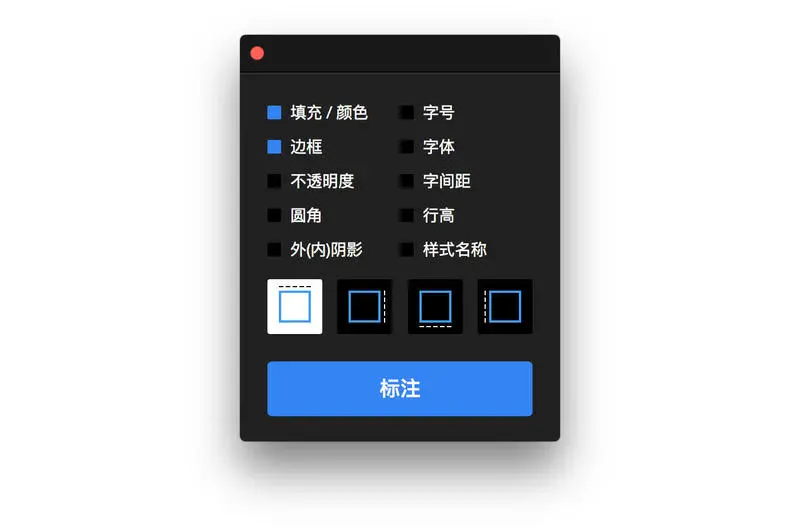Enable the 外(内)阴影 checkbox
The height and width of the screenshot is (531, 800).
[x=274, y=249]
